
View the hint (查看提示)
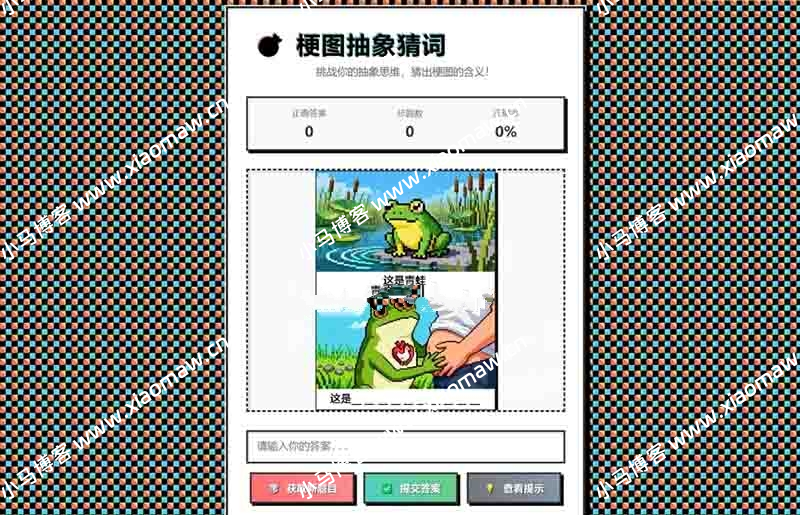[x=514, y=489]
